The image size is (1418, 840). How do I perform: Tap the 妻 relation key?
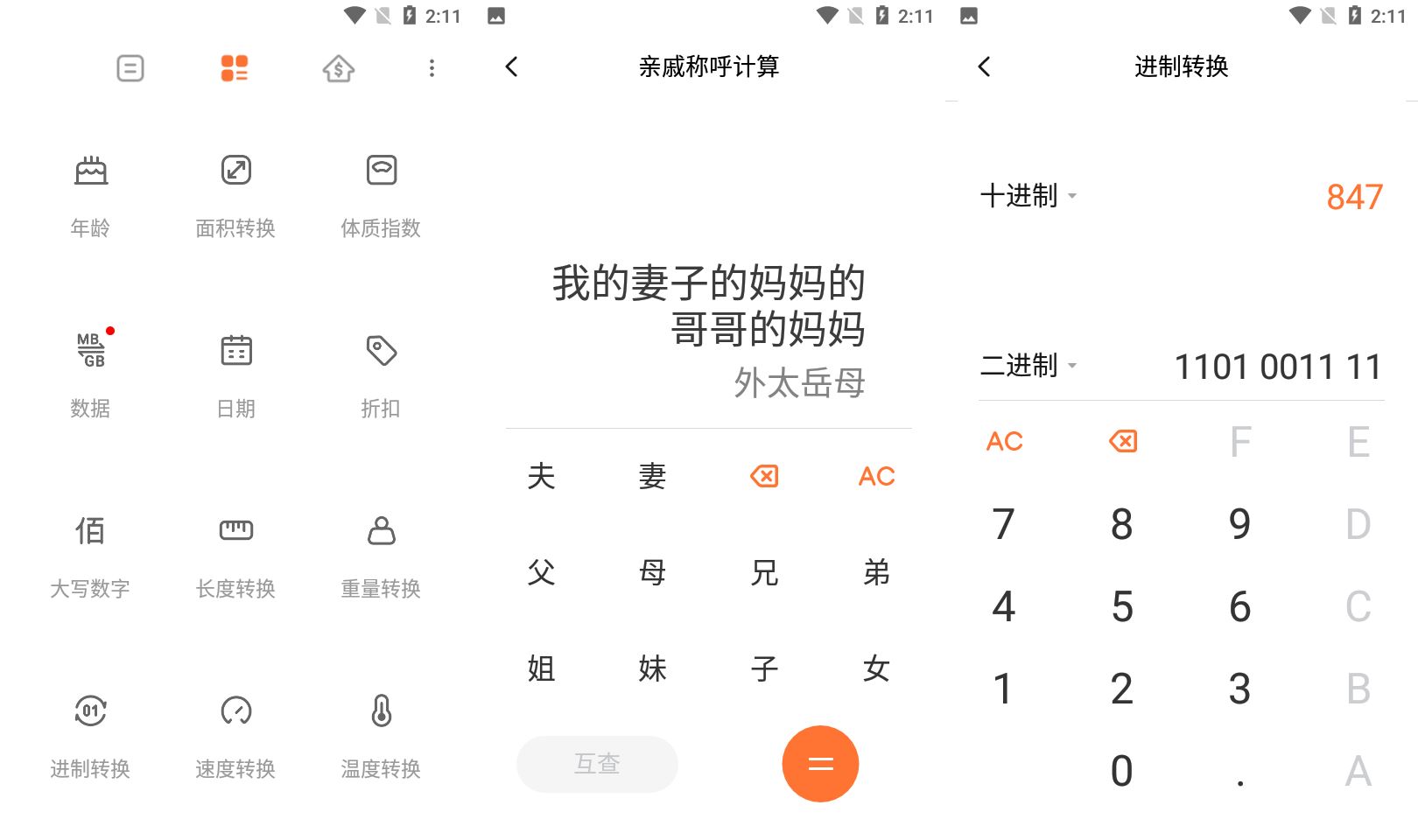click(652, 476)
